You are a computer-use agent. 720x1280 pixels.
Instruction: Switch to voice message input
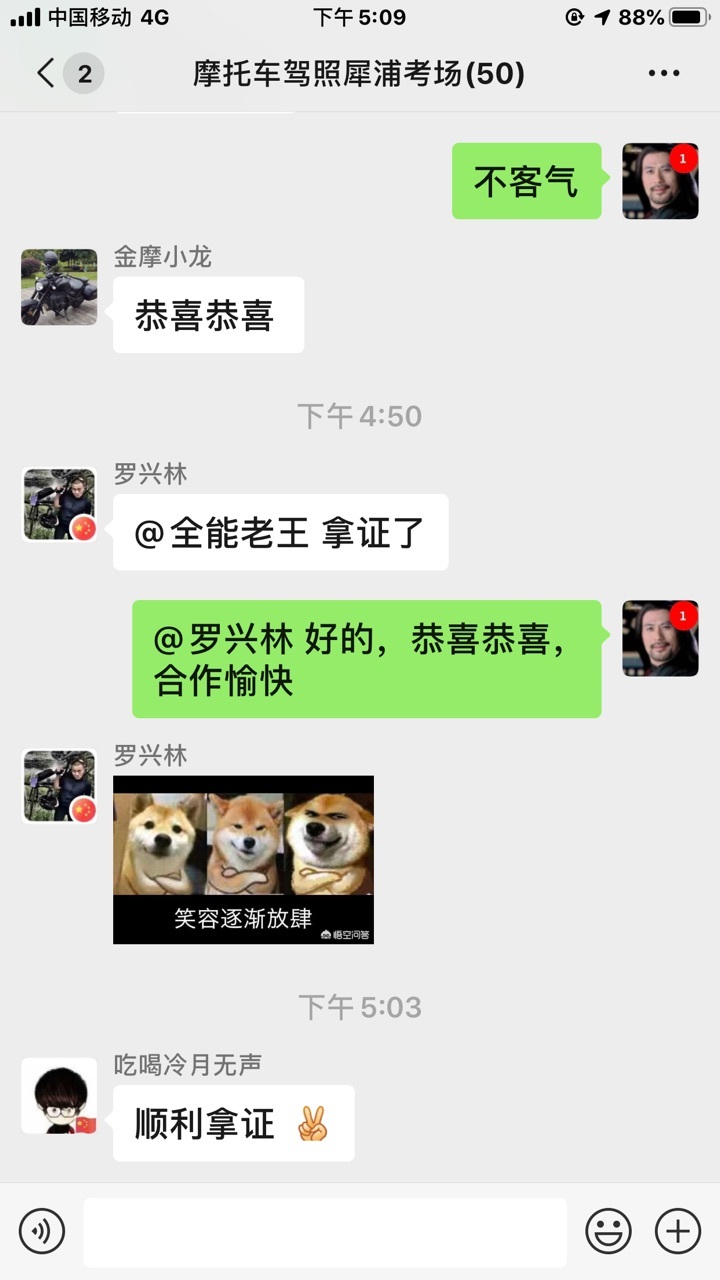point(42,1231)
